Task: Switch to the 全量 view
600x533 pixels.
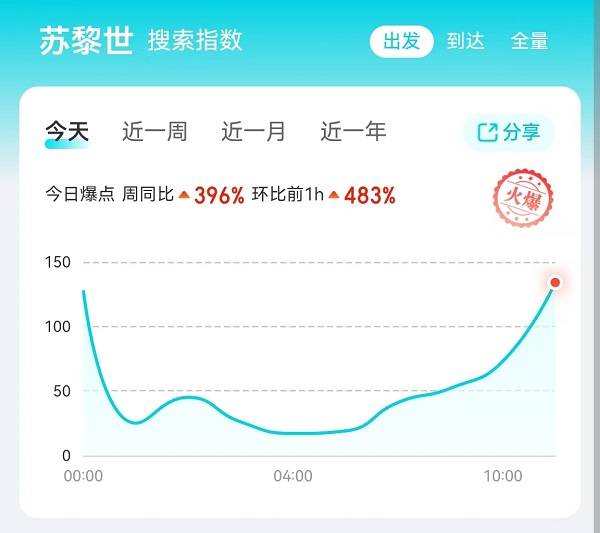Action: 529,41
